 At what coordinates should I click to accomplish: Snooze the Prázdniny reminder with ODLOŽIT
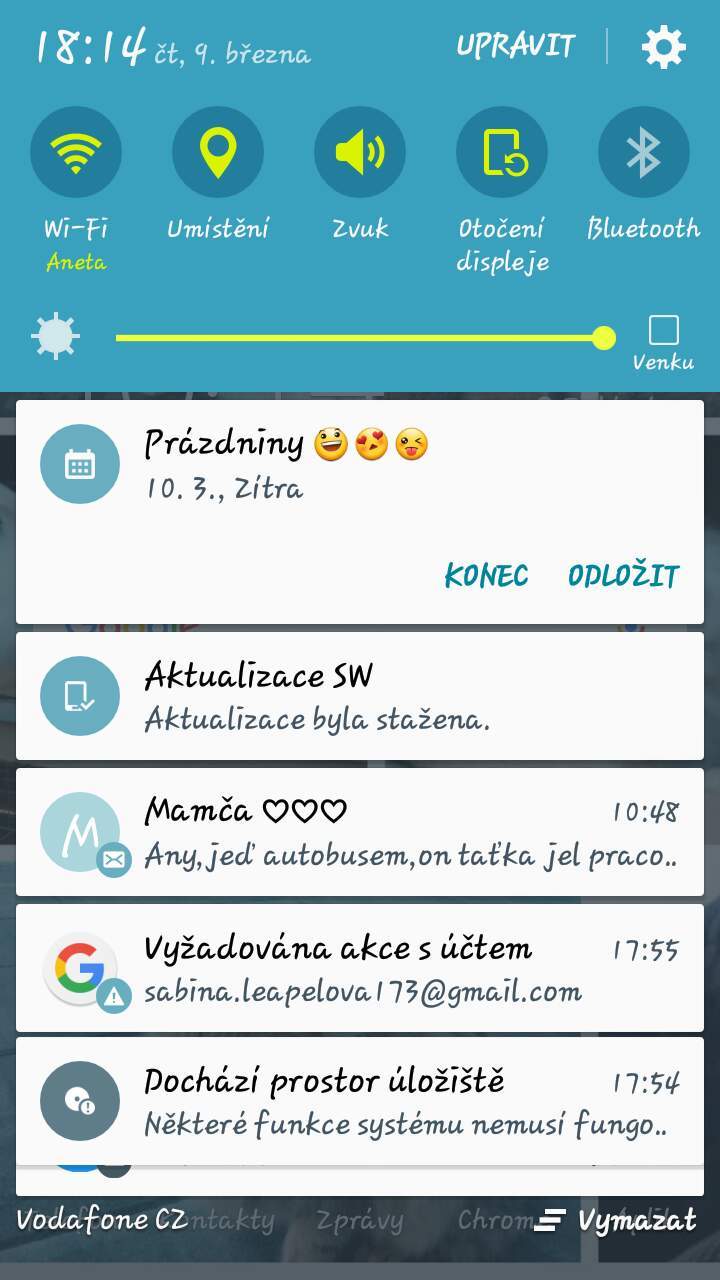click(624, 575)
